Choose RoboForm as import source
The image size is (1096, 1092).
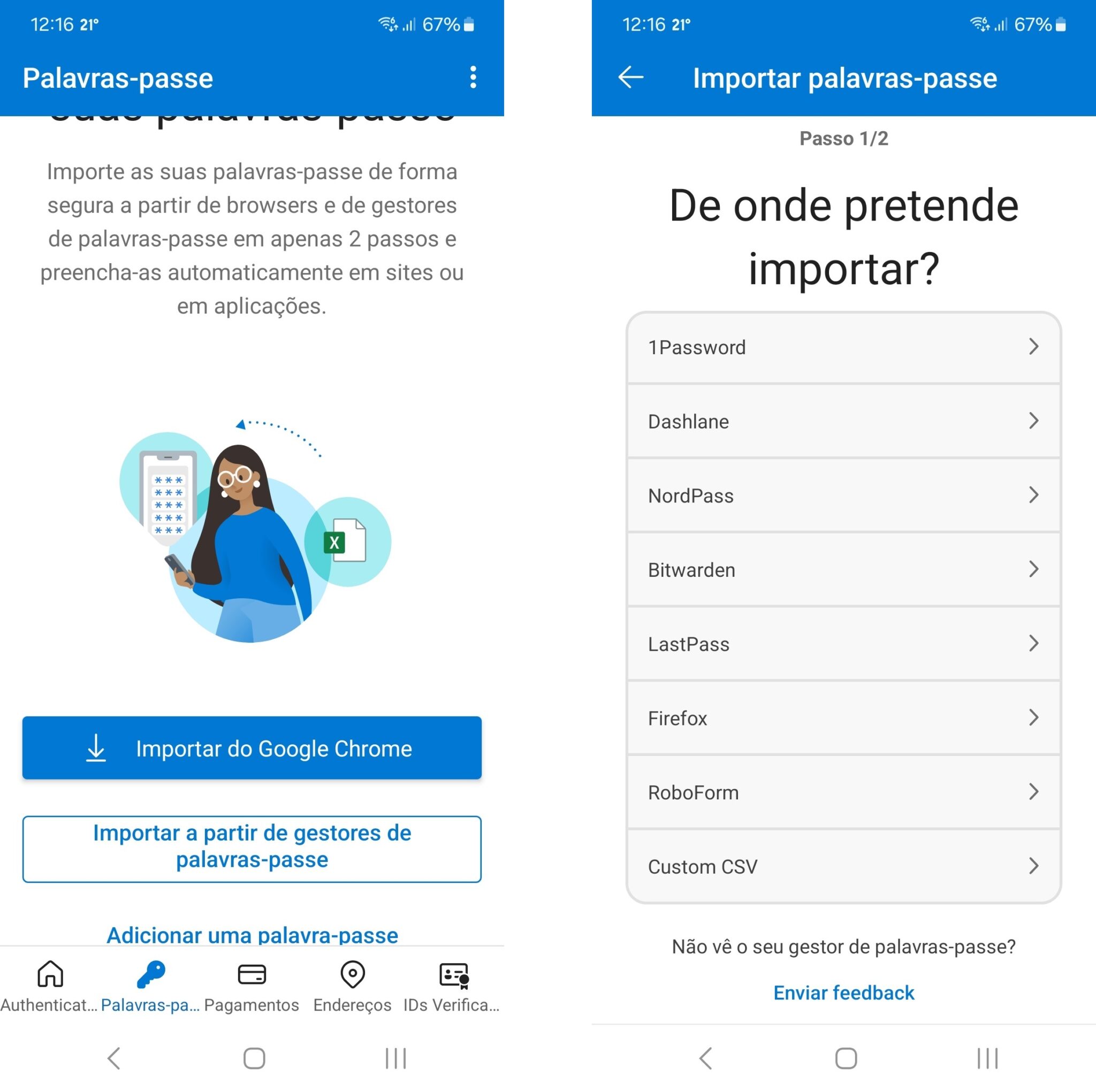(843, 792)
